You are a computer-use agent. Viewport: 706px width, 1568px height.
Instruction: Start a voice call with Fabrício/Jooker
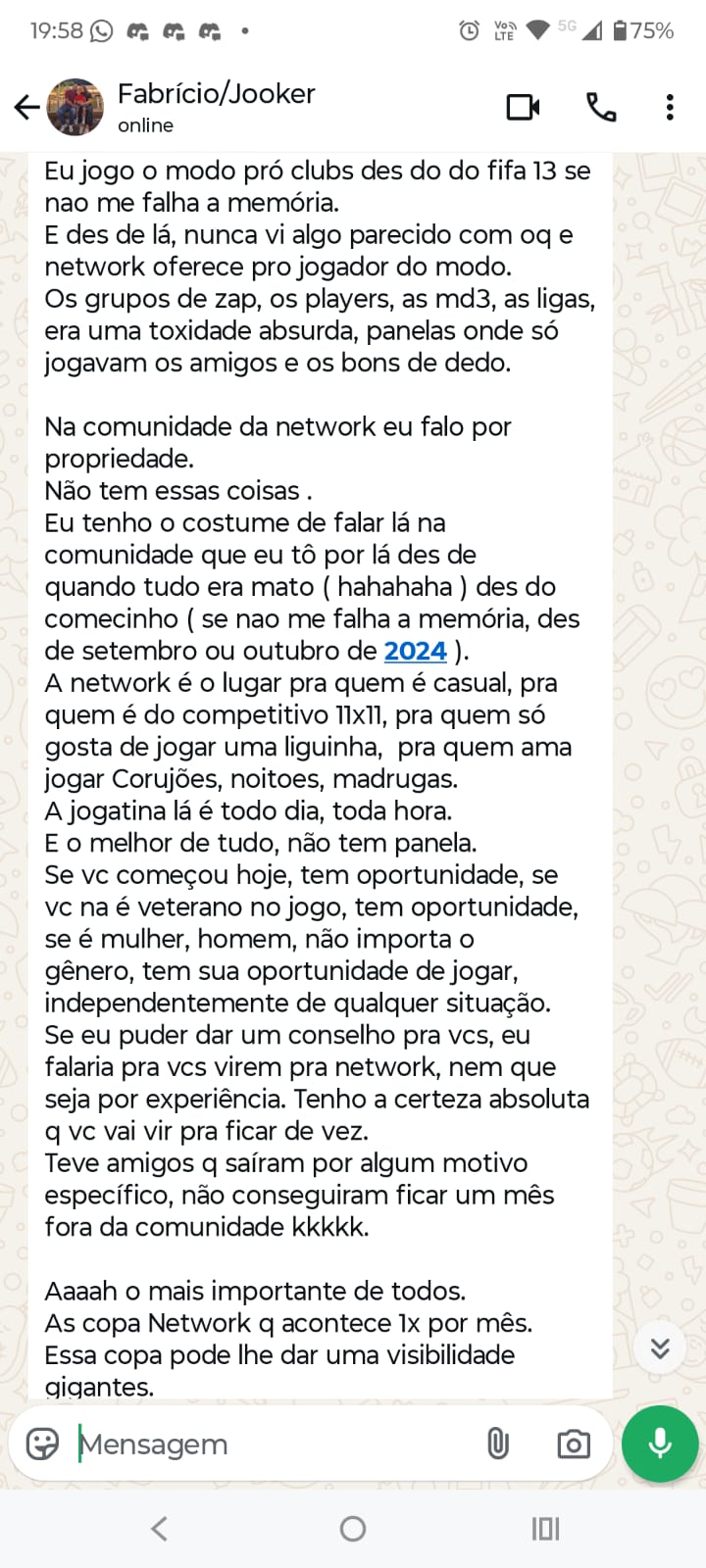coord(601,107)
